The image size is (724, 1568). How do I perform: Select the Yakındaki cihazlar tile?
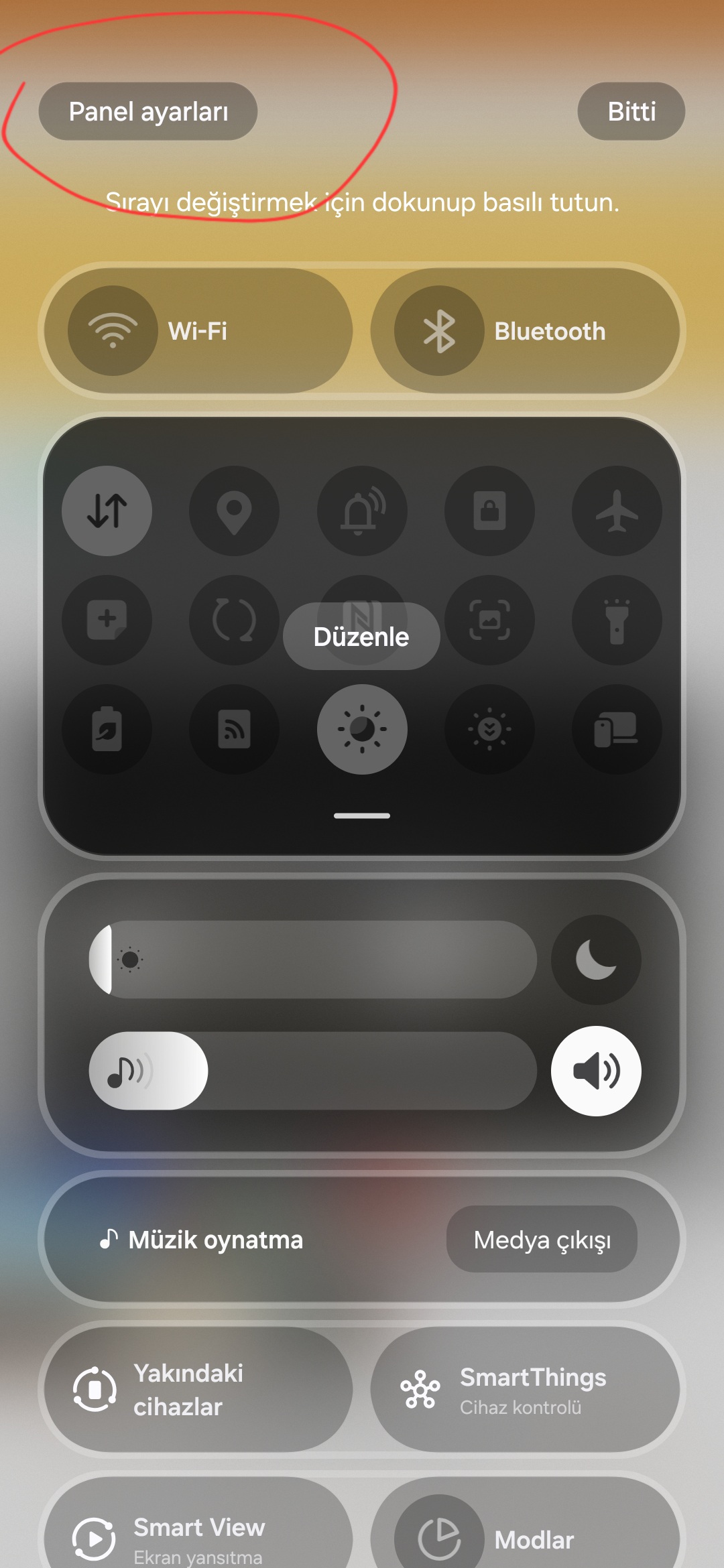[x=198, y=1390]
